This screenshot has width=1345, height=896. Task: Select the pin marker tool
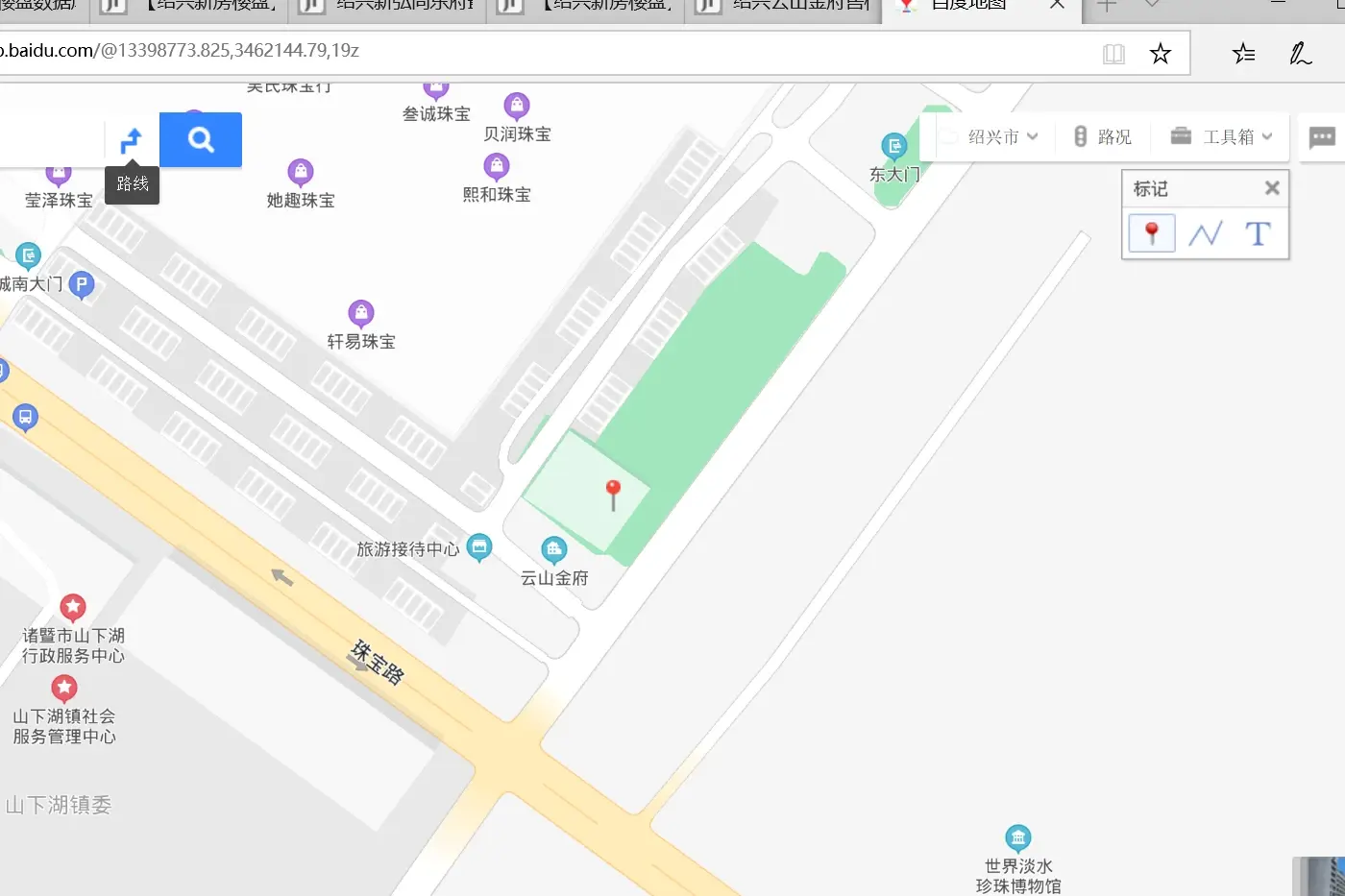click(x=1152, y=233)
